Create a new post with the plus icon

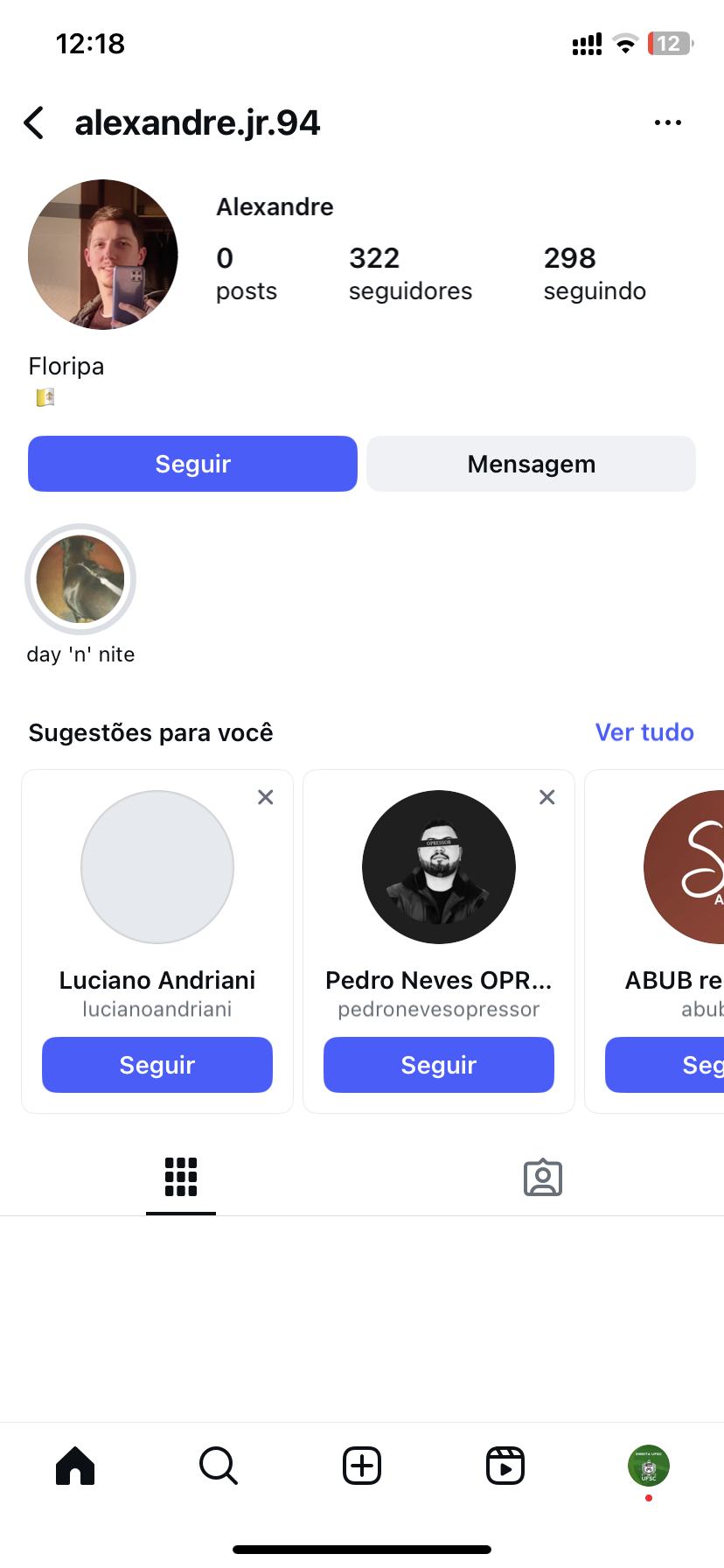[362, 1466]
